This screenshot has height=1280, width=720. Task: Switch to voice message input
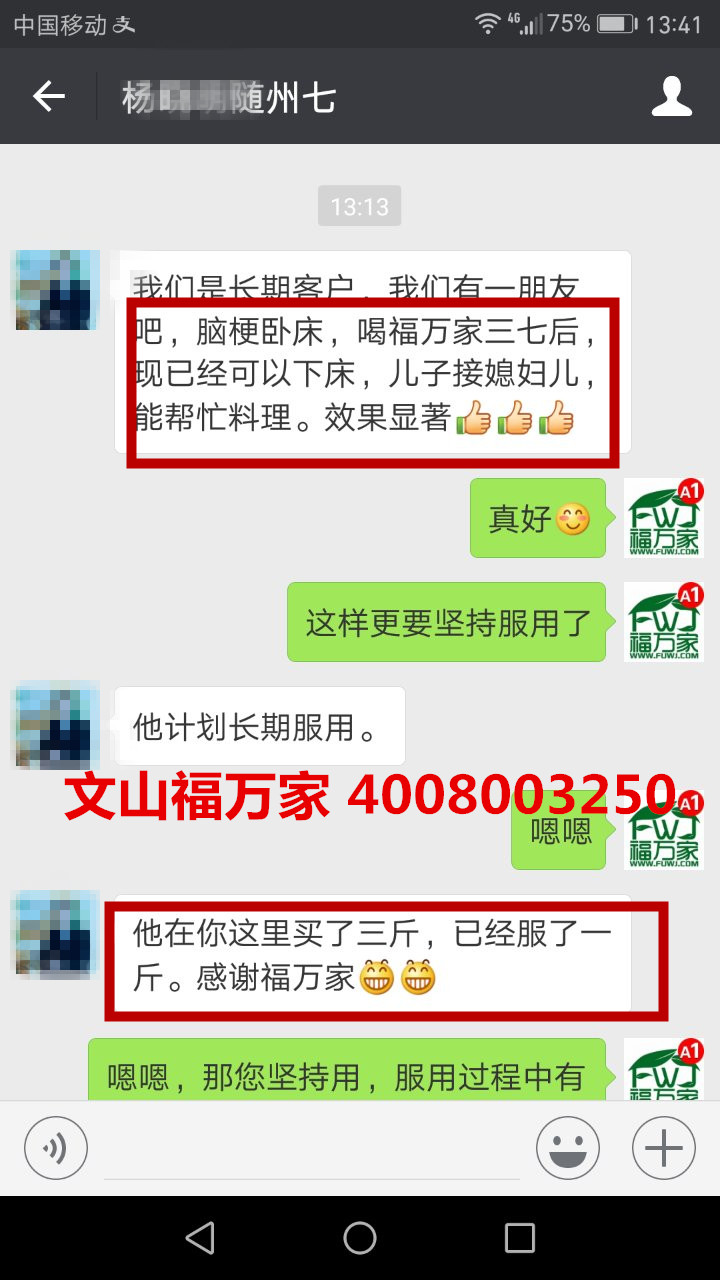56,1148
